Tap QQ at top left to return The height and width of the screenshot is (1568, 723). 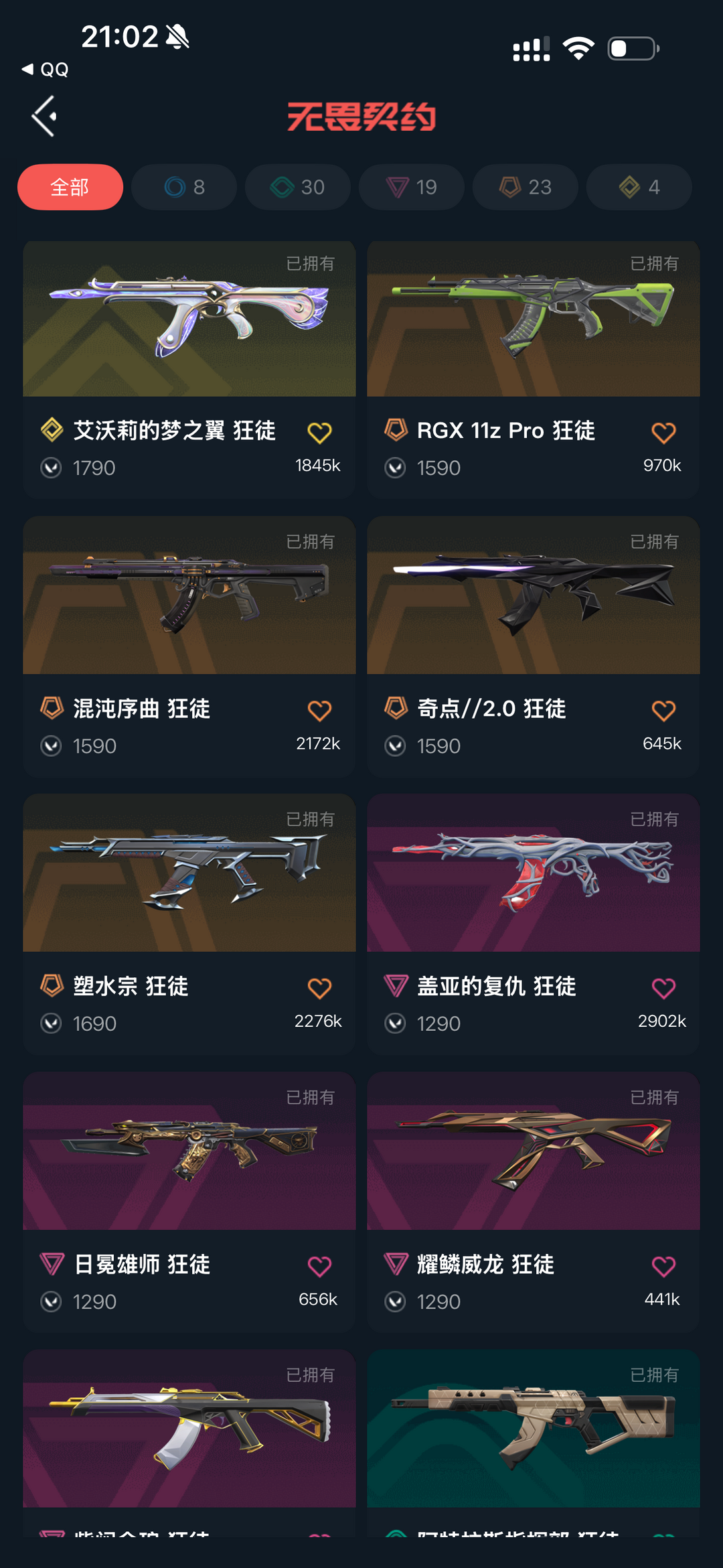click(x=44, y=70)
